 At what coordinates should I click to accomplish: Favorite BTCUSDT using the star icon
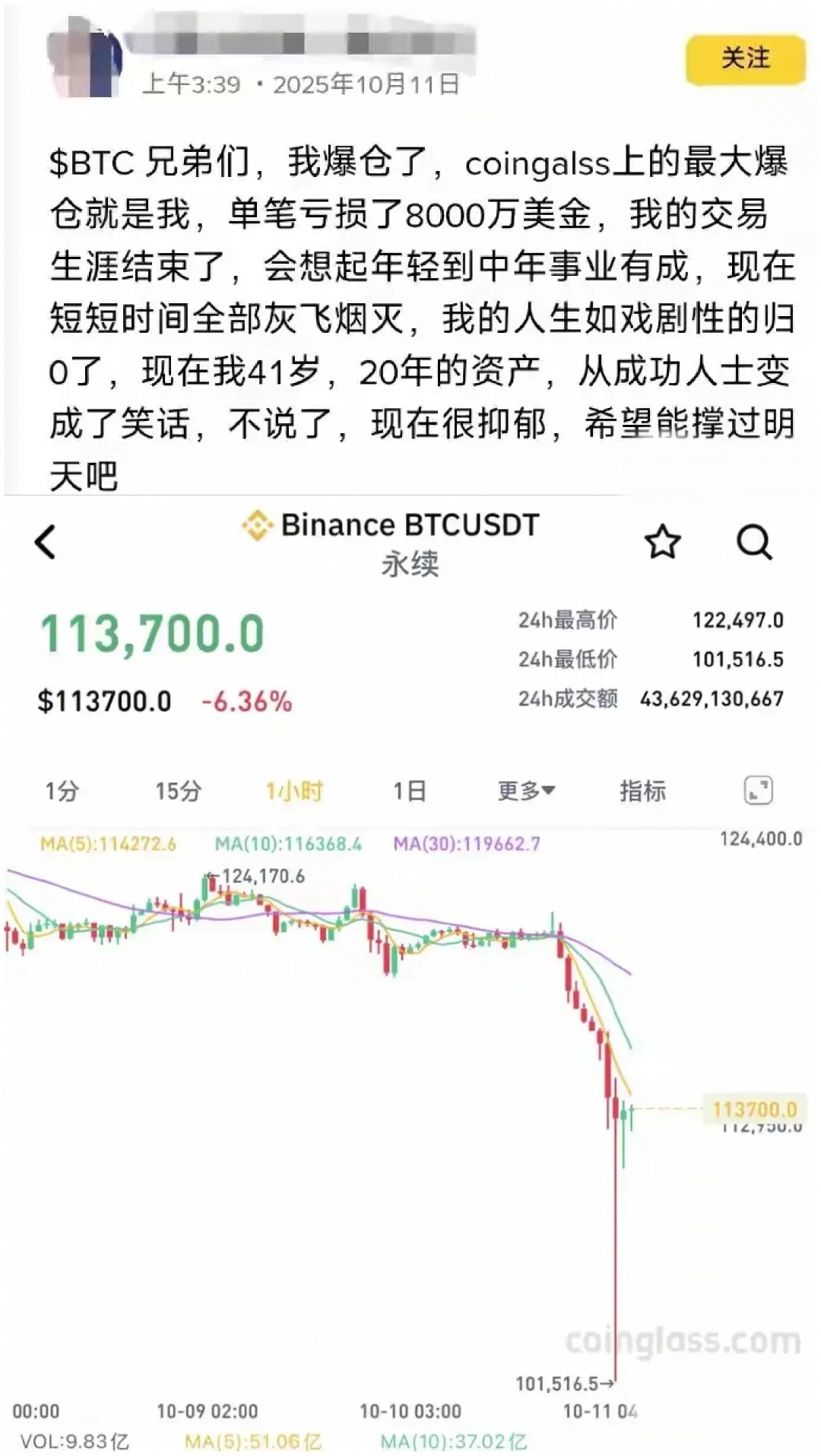point(663,541)
